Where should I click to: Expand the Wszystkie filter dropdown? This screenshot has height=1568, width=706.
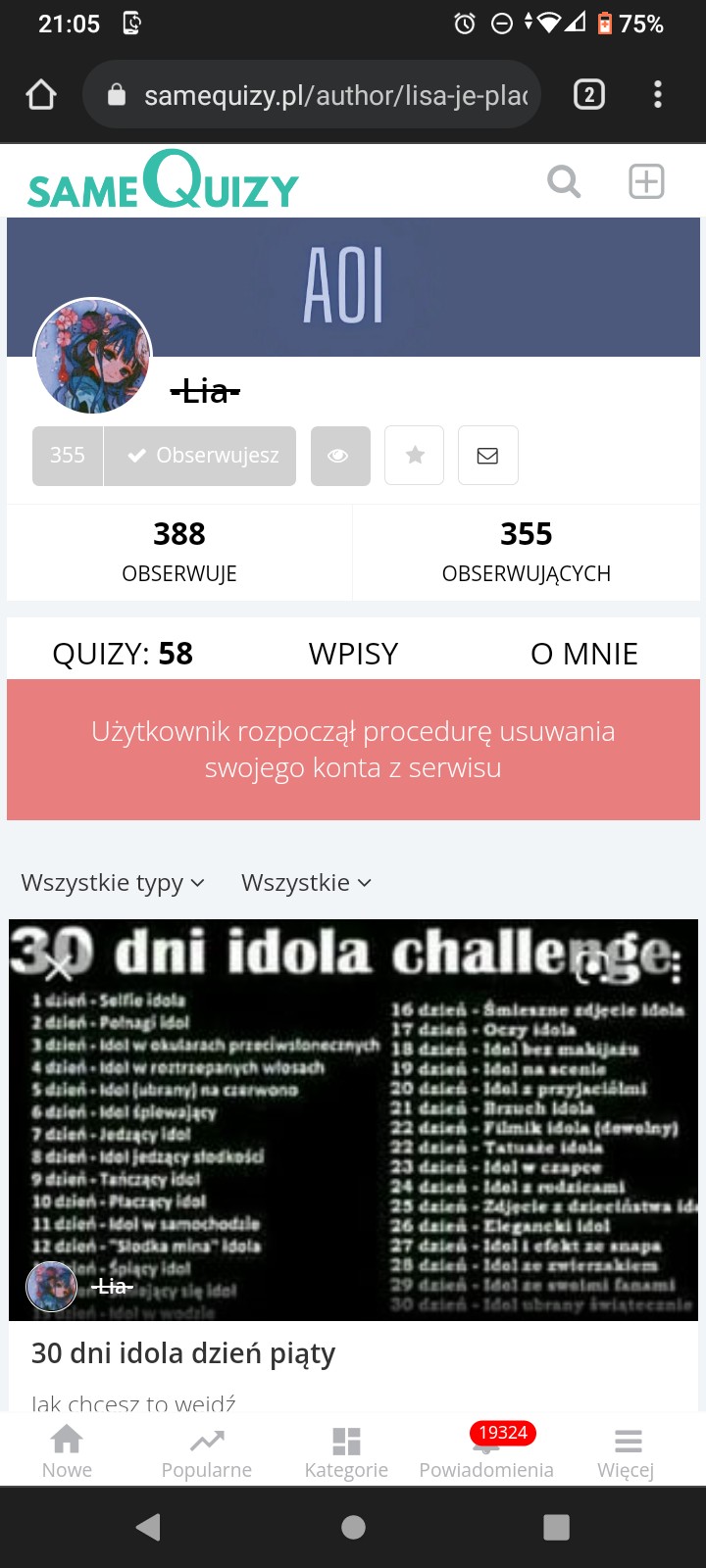tap(306, 883)
